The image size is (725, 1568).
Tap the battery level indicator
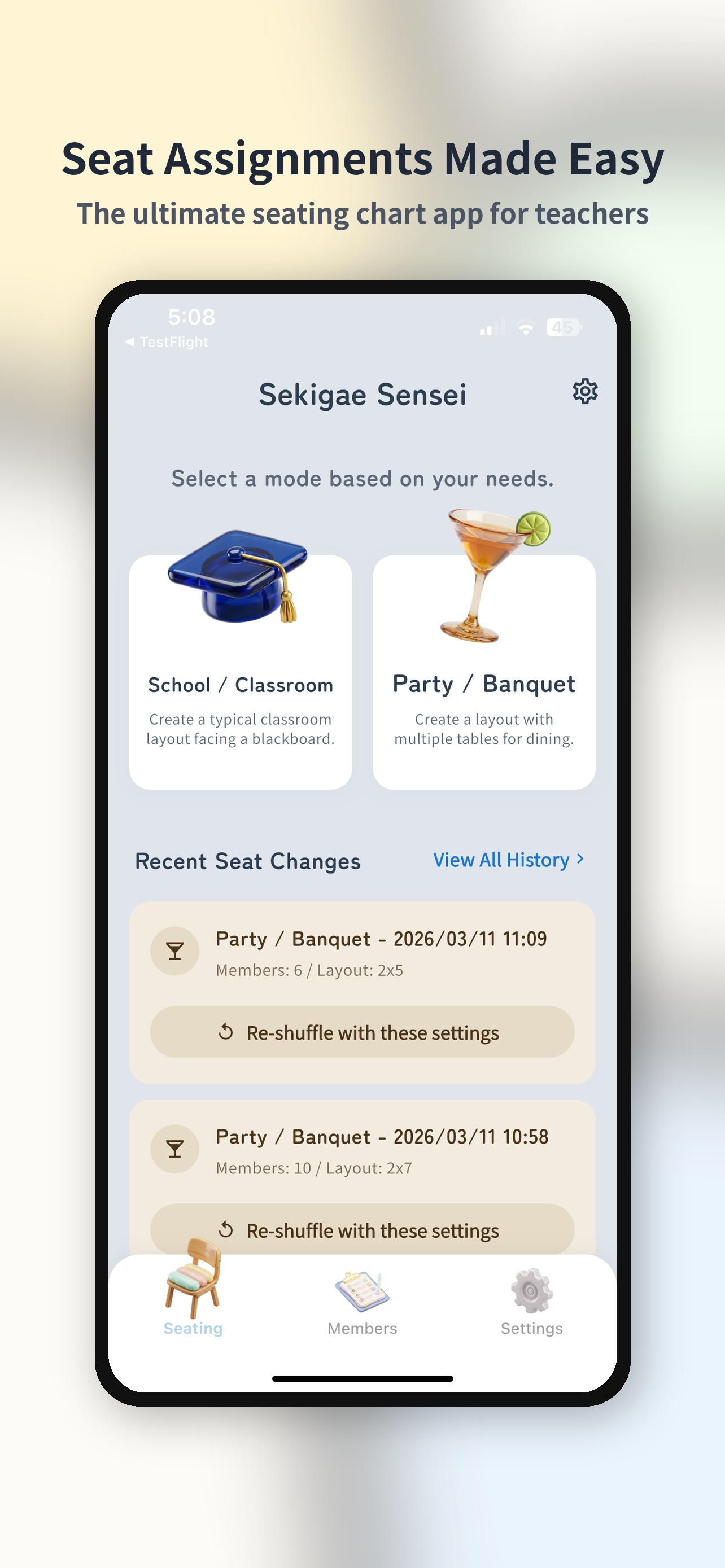pos(563,326)
